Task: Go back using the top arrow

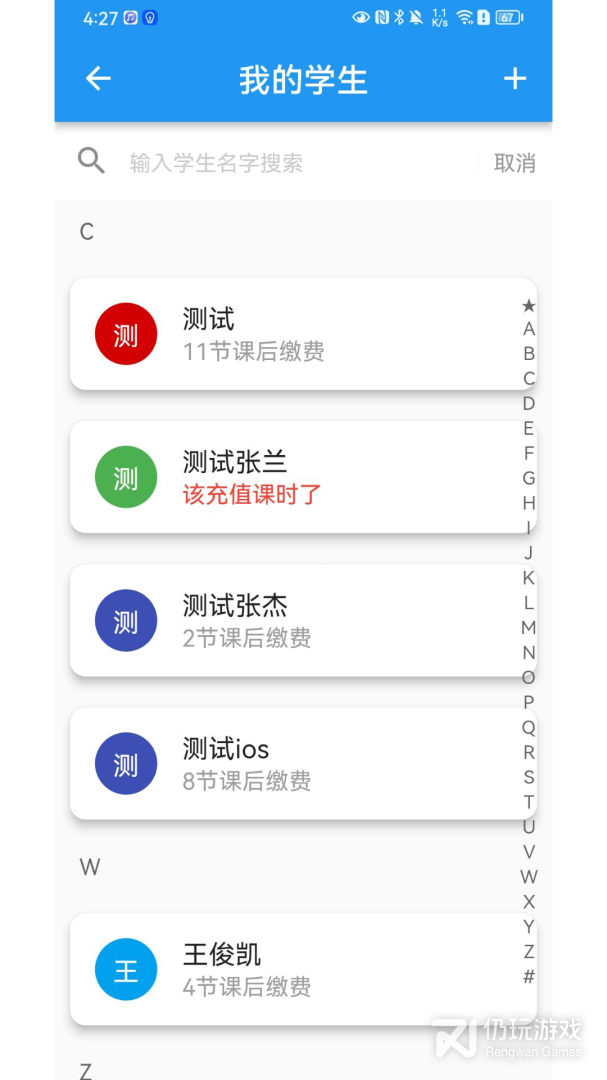Action: tap(98, 79)
